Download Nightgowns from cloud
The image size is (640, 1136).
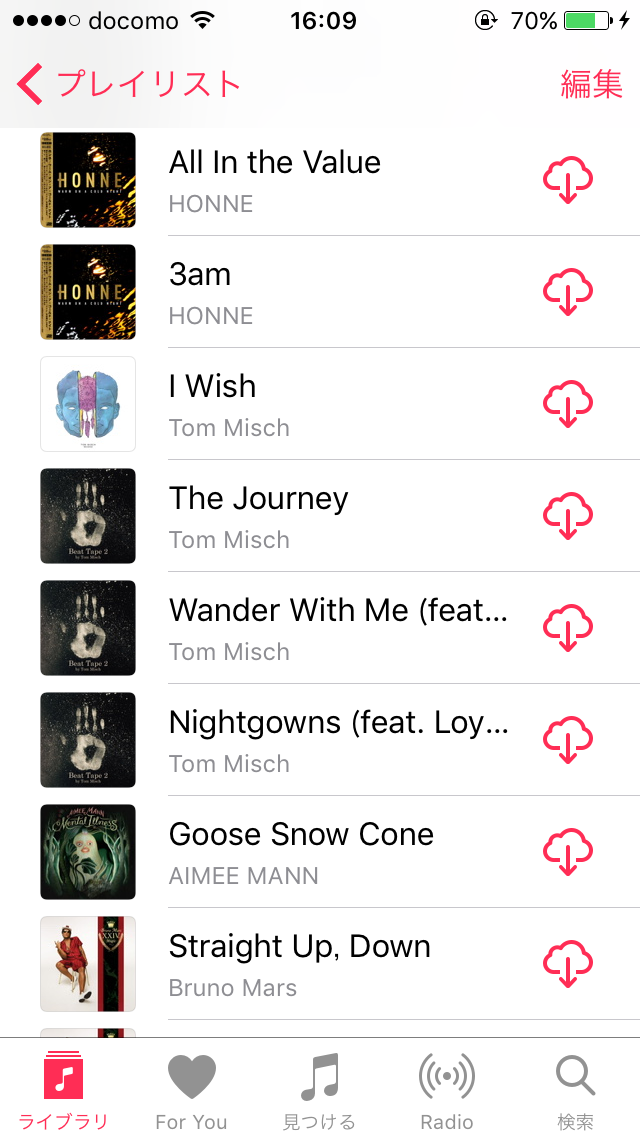[x=568, y=741]
